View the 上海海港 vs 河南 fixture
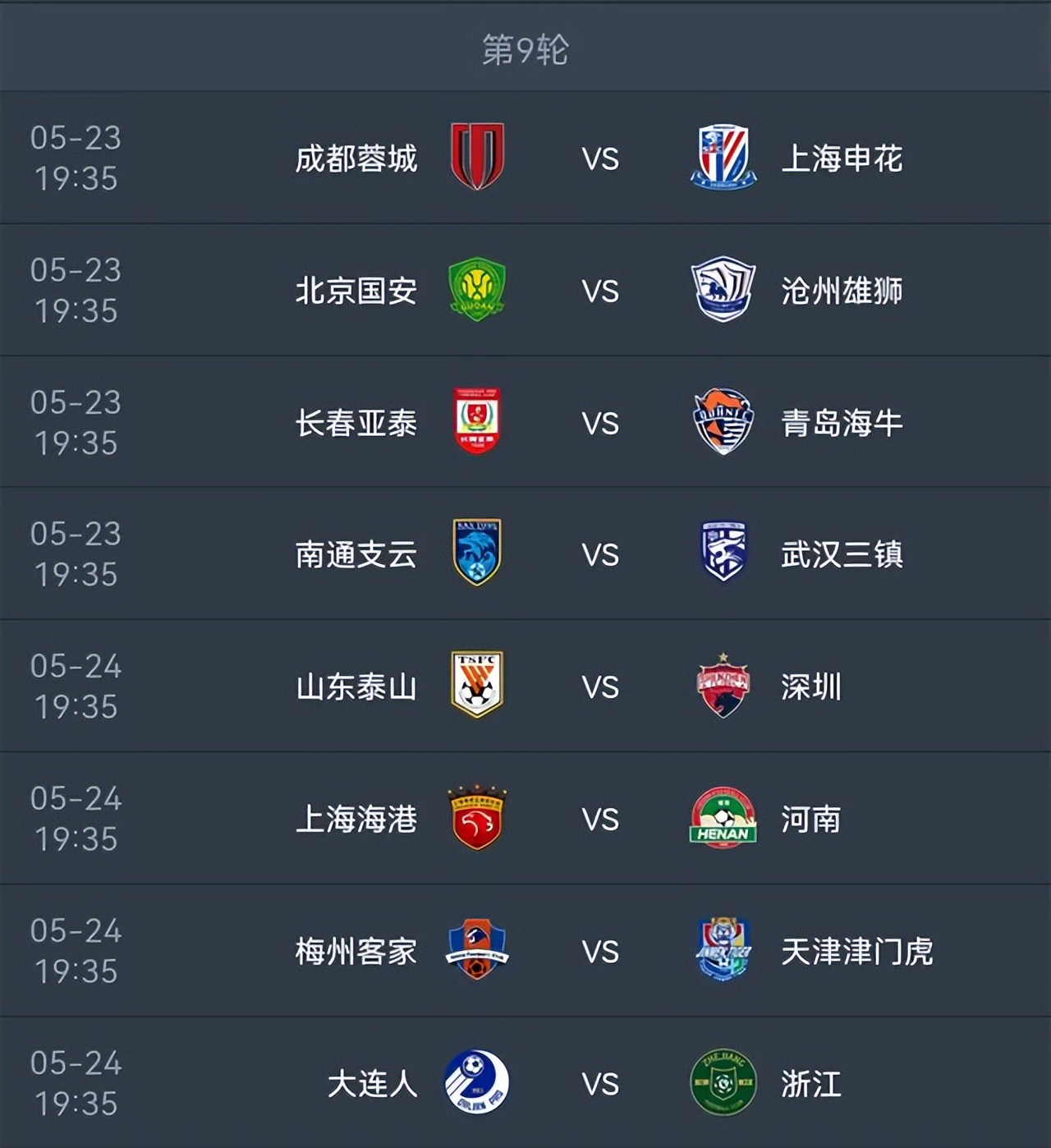The image size is (1051, 1148). coord(599,819)
